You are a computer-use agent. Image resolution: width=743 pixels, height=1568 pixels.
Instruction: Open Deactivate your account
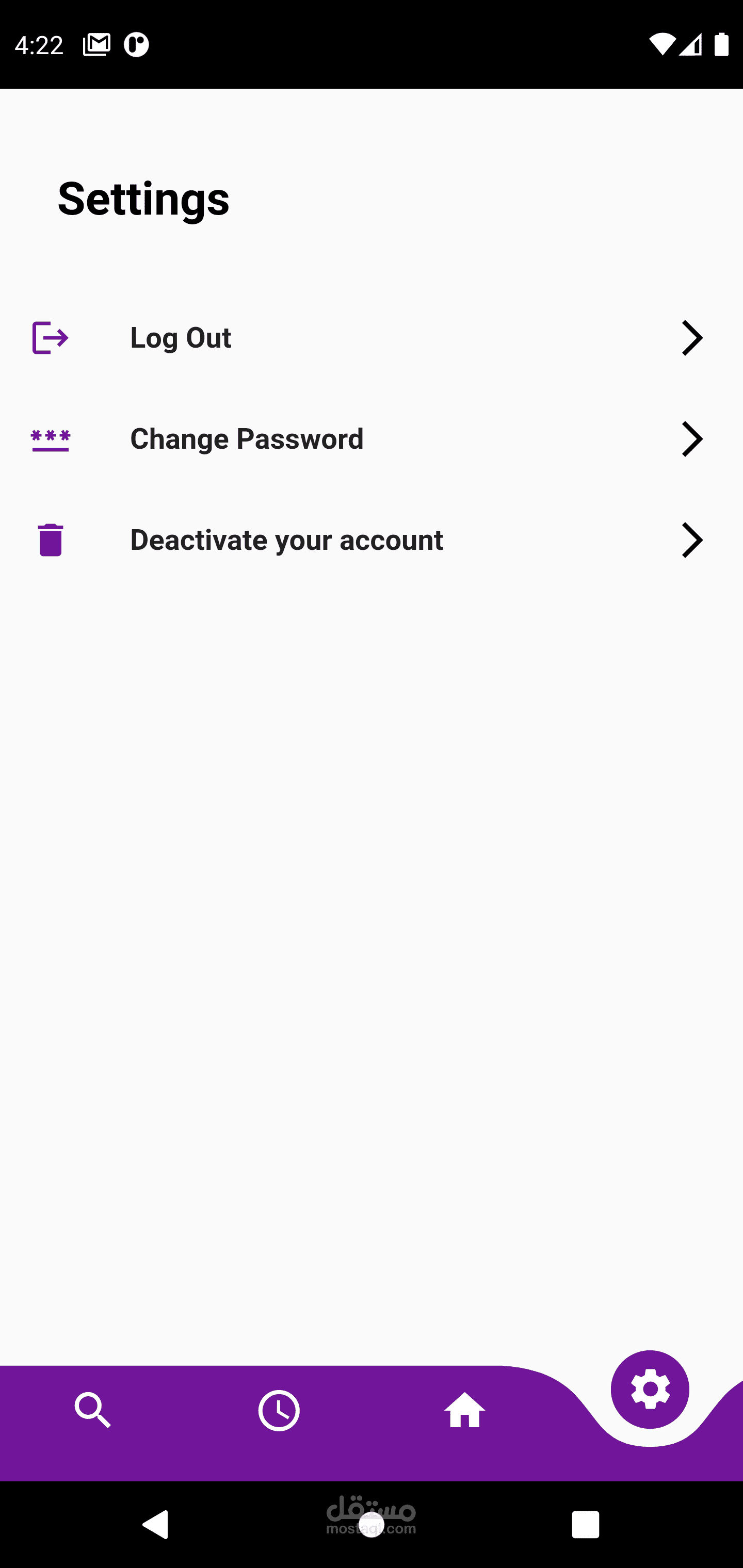click(x=372, y=540)
